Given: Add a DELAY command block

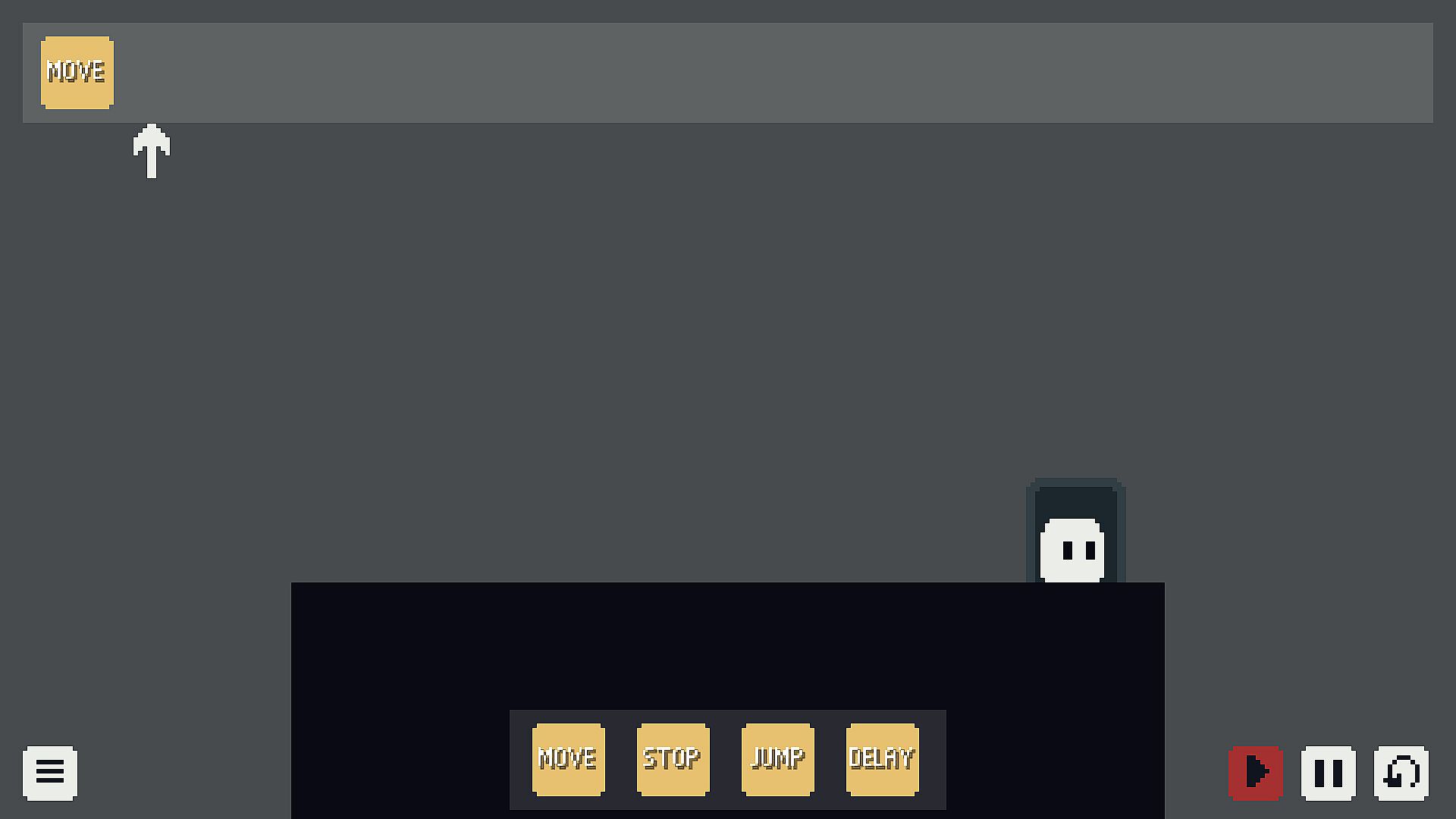Looking at the screenshot, I should 883,759.
